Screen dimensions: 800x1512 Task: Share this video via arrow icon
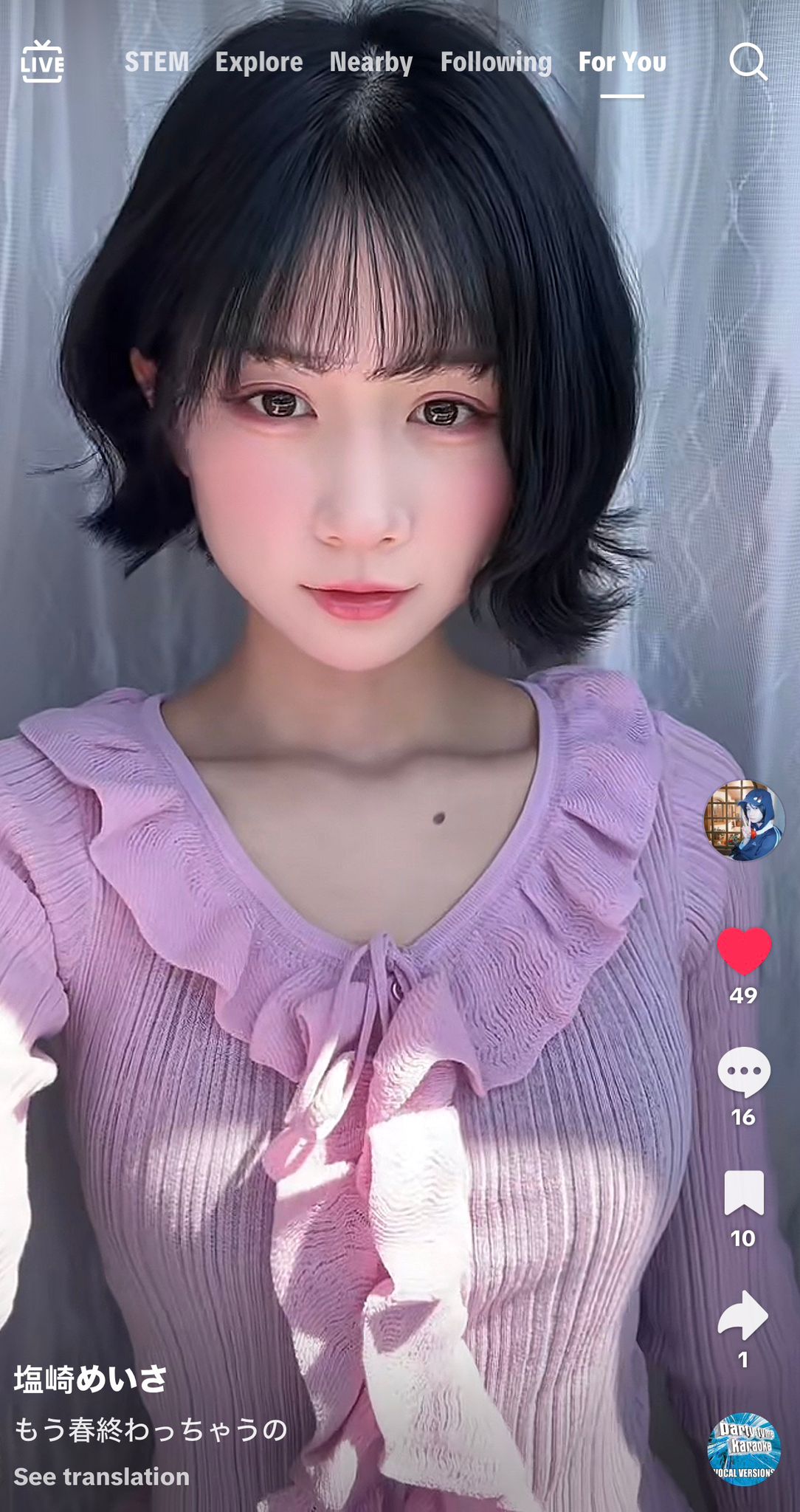click(744, 1315)
